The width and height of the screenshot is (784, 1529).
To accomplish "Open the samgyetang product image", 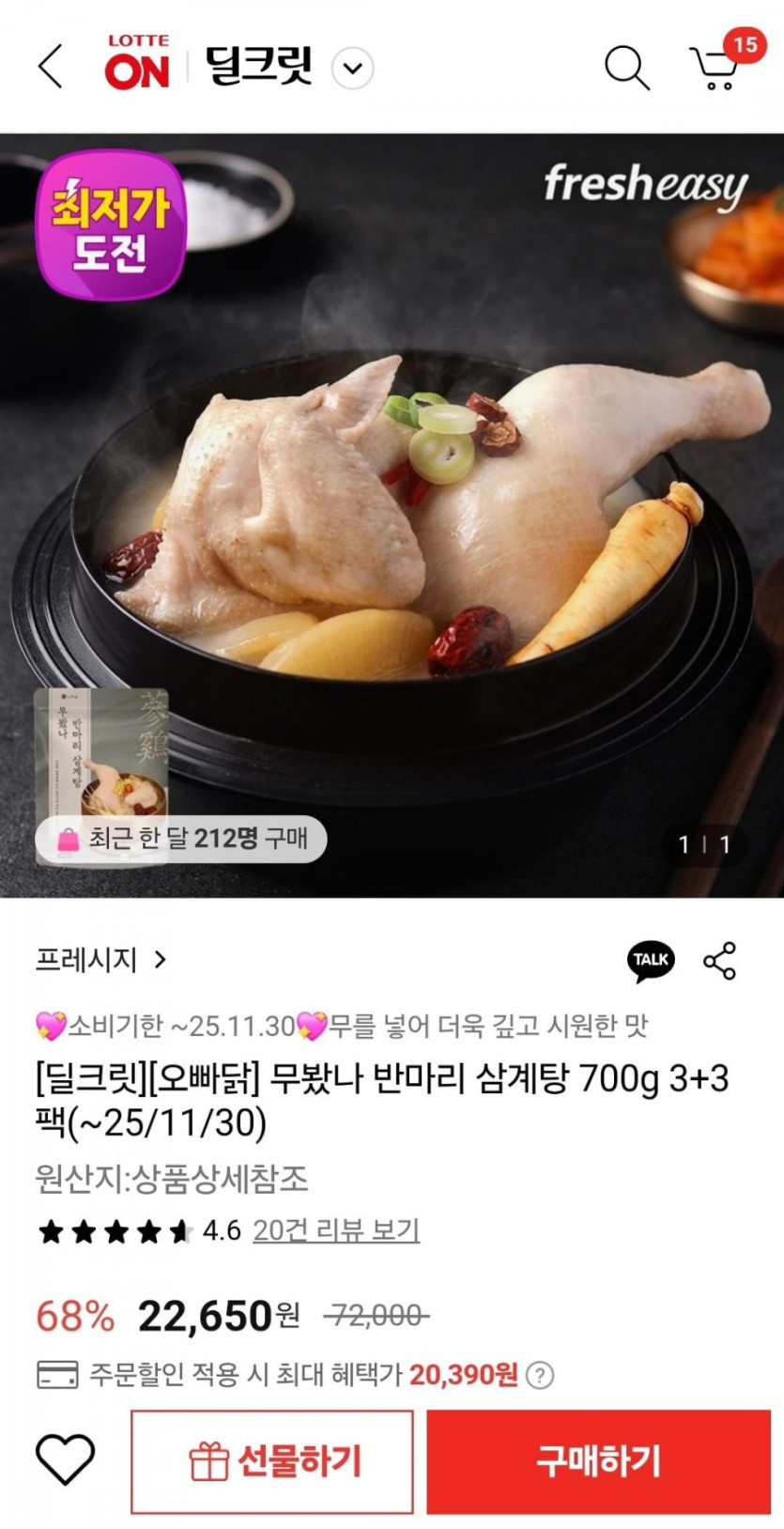I will tap(392, 515).
